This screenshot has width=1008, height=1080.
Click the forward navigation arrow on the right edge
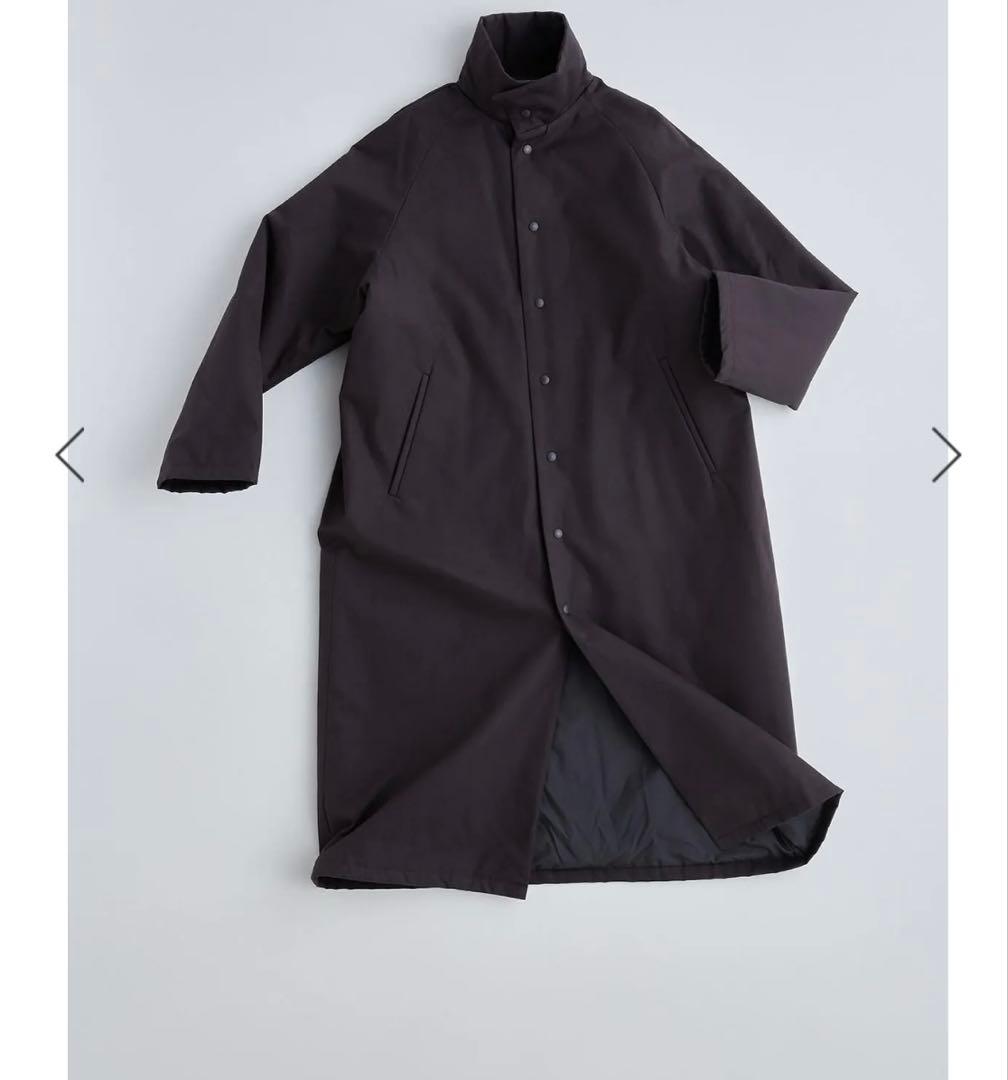[945, 455]
